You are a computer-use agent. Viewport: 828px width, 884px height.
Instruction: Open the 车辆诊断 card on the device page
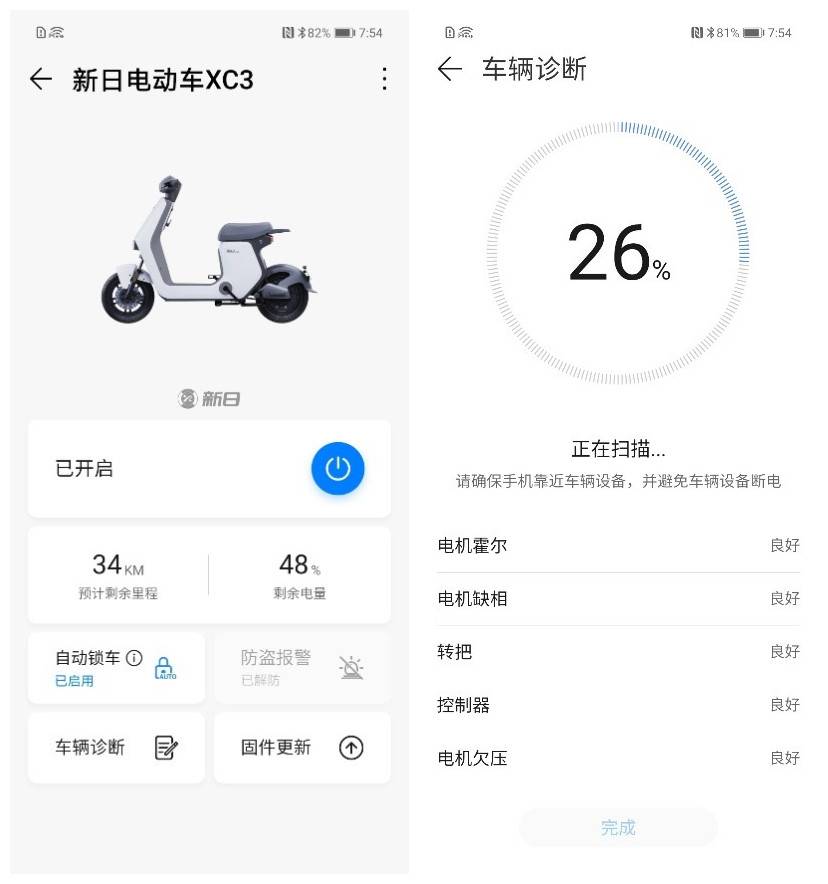(x=115, y=747)
